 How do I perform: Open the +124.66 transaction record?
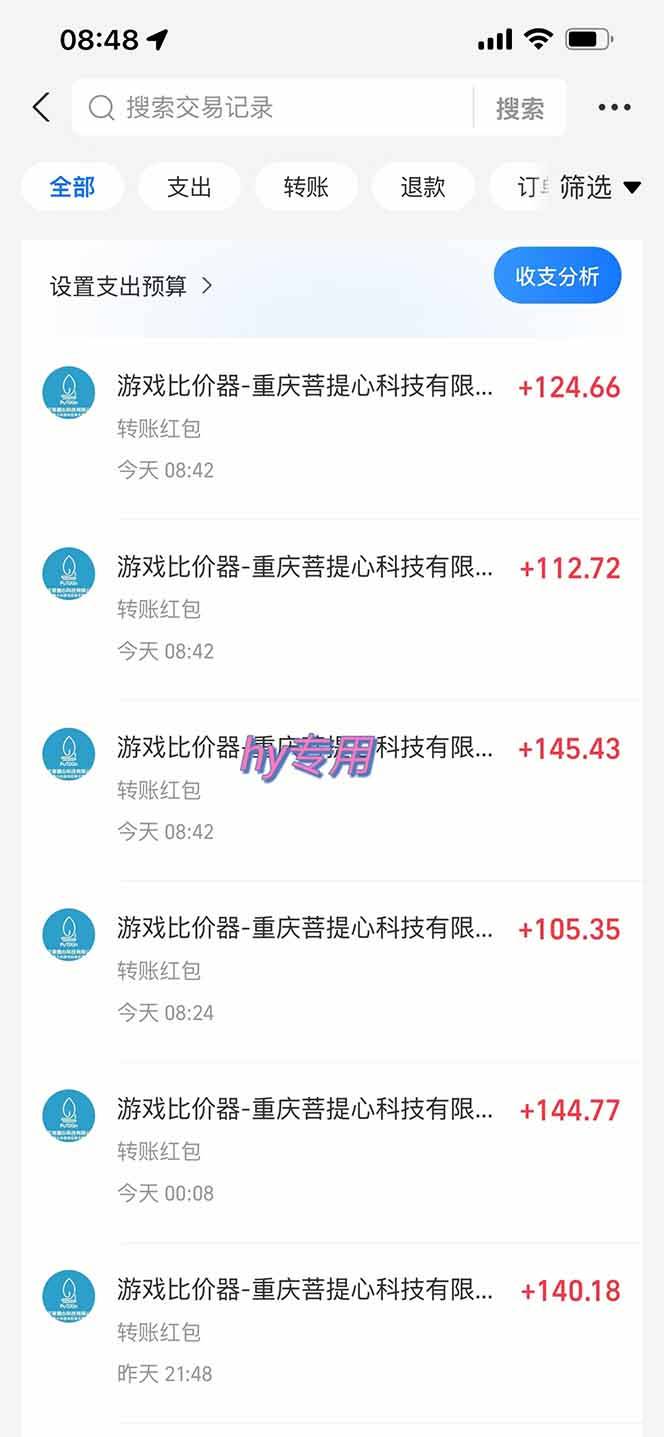coord(332,428)
